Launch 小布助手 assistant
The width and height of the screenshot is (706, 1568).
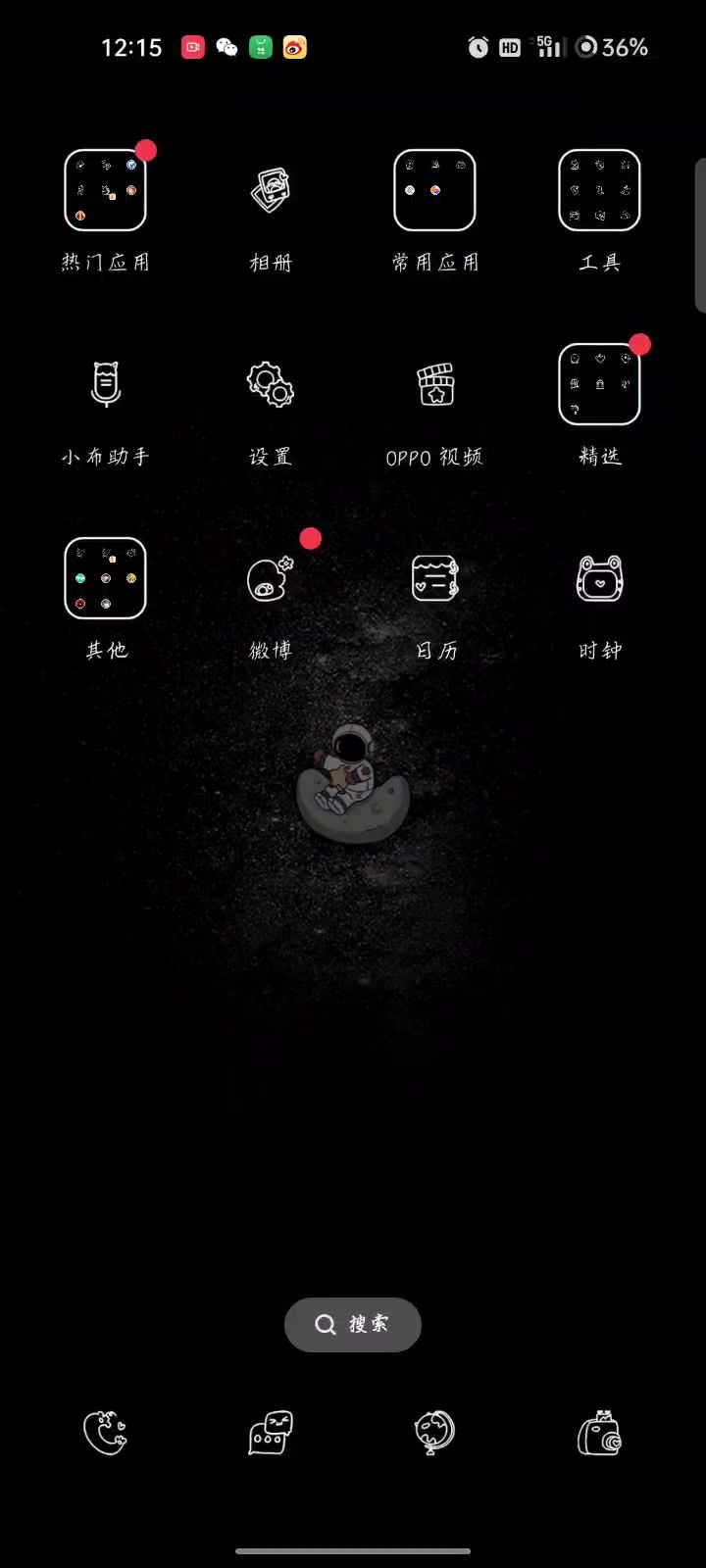[105, 384]
